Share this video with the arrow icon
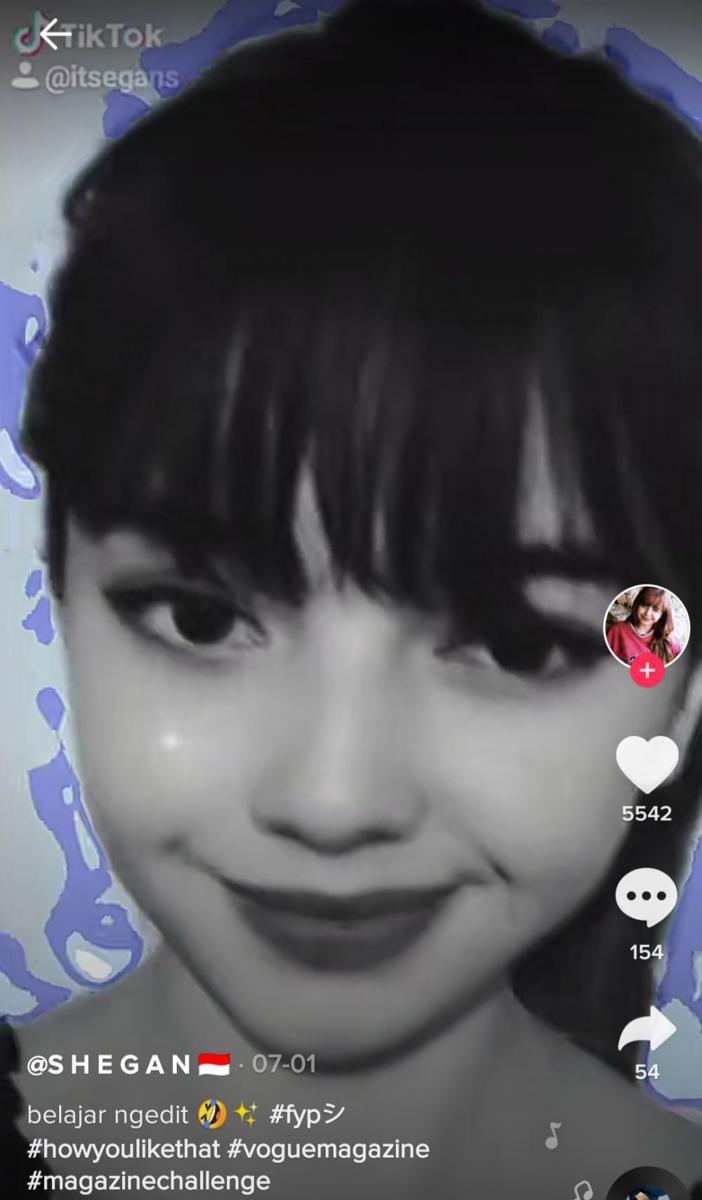Screen dimensions: 702x1200 (646, 1030)
